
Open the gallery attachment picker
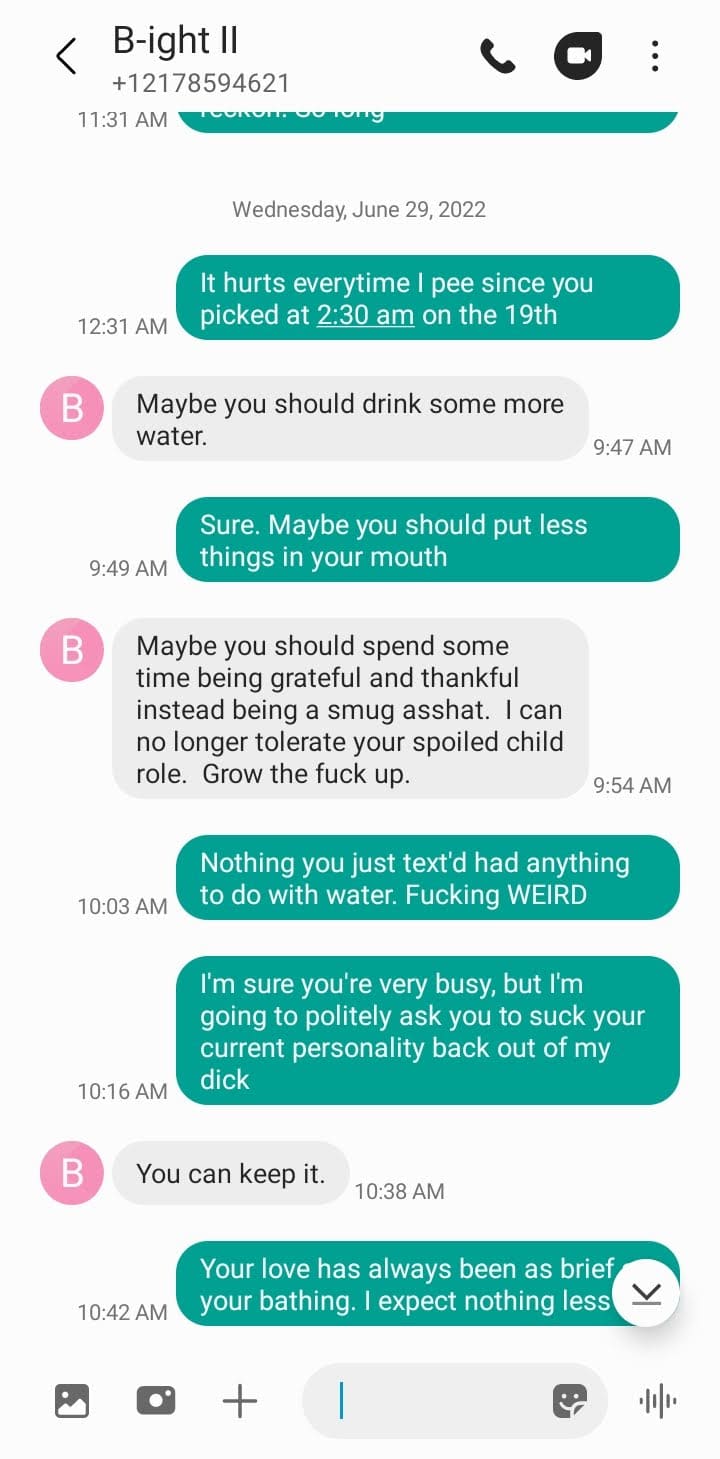pyautogui.click(x=72, y=1400)
